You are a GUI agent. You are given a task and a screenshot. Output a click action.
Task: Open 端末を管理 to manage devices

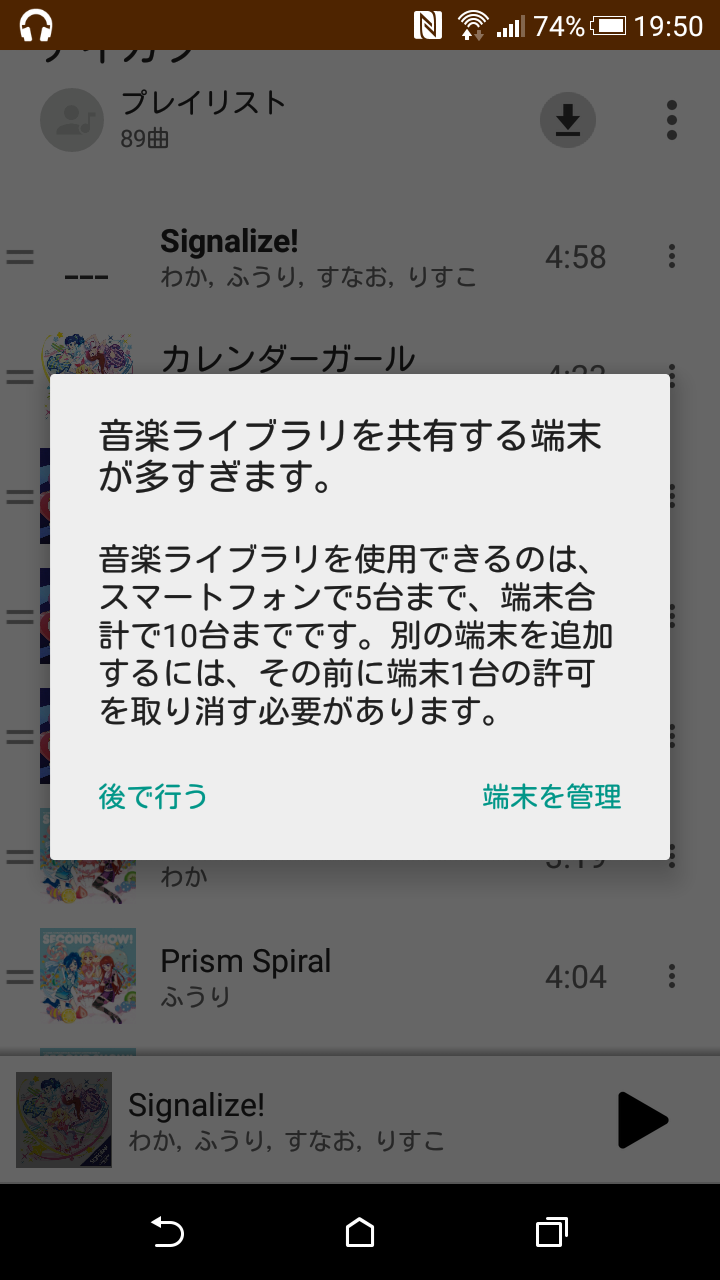point(552,796)
